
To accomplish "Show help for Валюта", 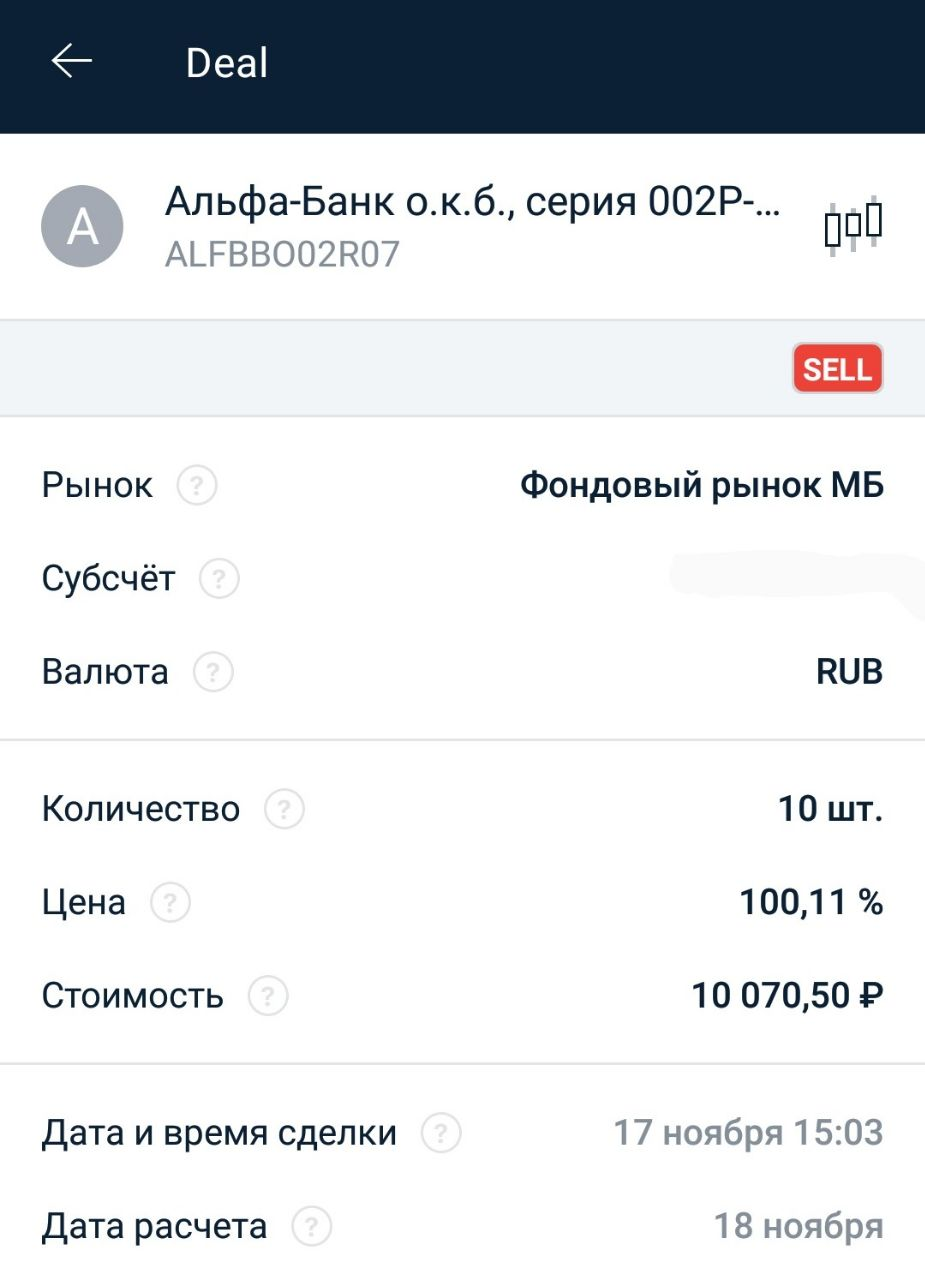I will click(213, 672).
